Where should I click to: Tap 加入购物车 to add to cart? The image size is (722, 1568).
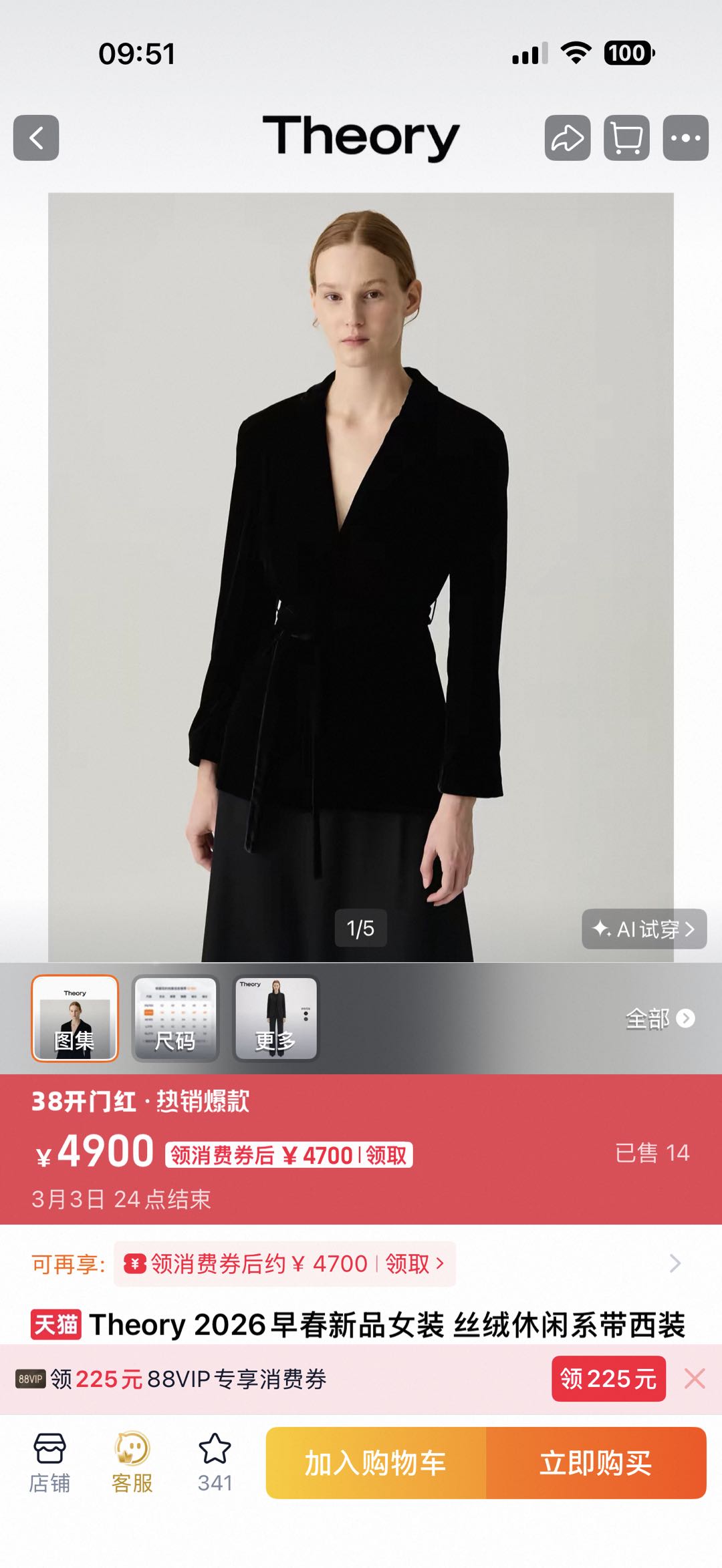pyautogui.click(x=376, y=1463)
